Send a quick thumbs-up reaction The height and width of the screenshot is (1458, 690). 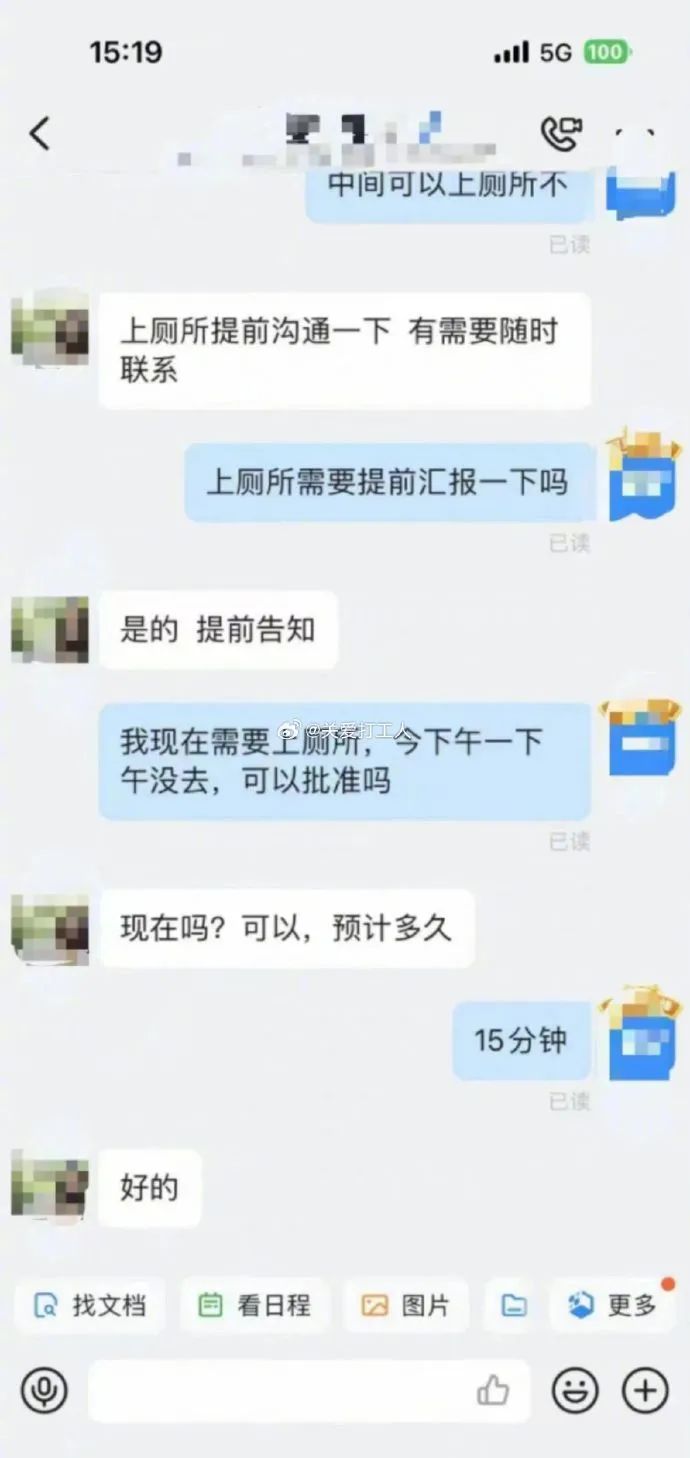pos(493,1390)
